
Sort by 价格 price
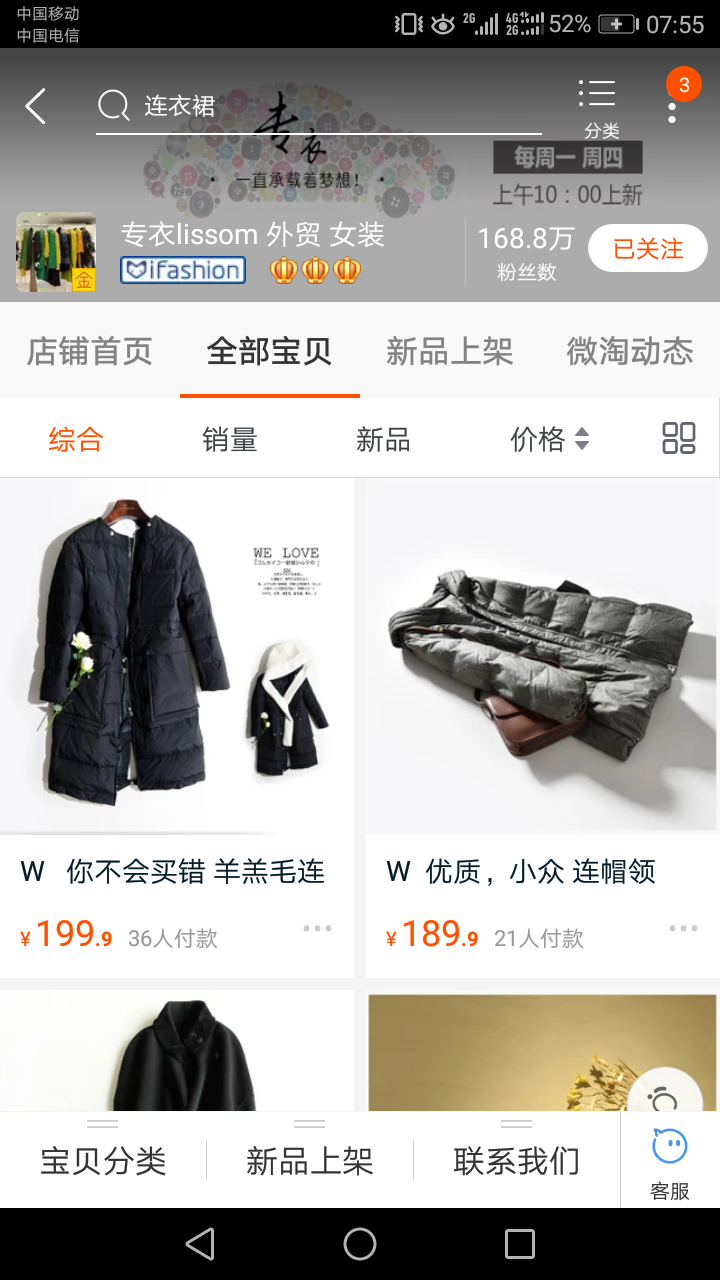pos(550,439)
